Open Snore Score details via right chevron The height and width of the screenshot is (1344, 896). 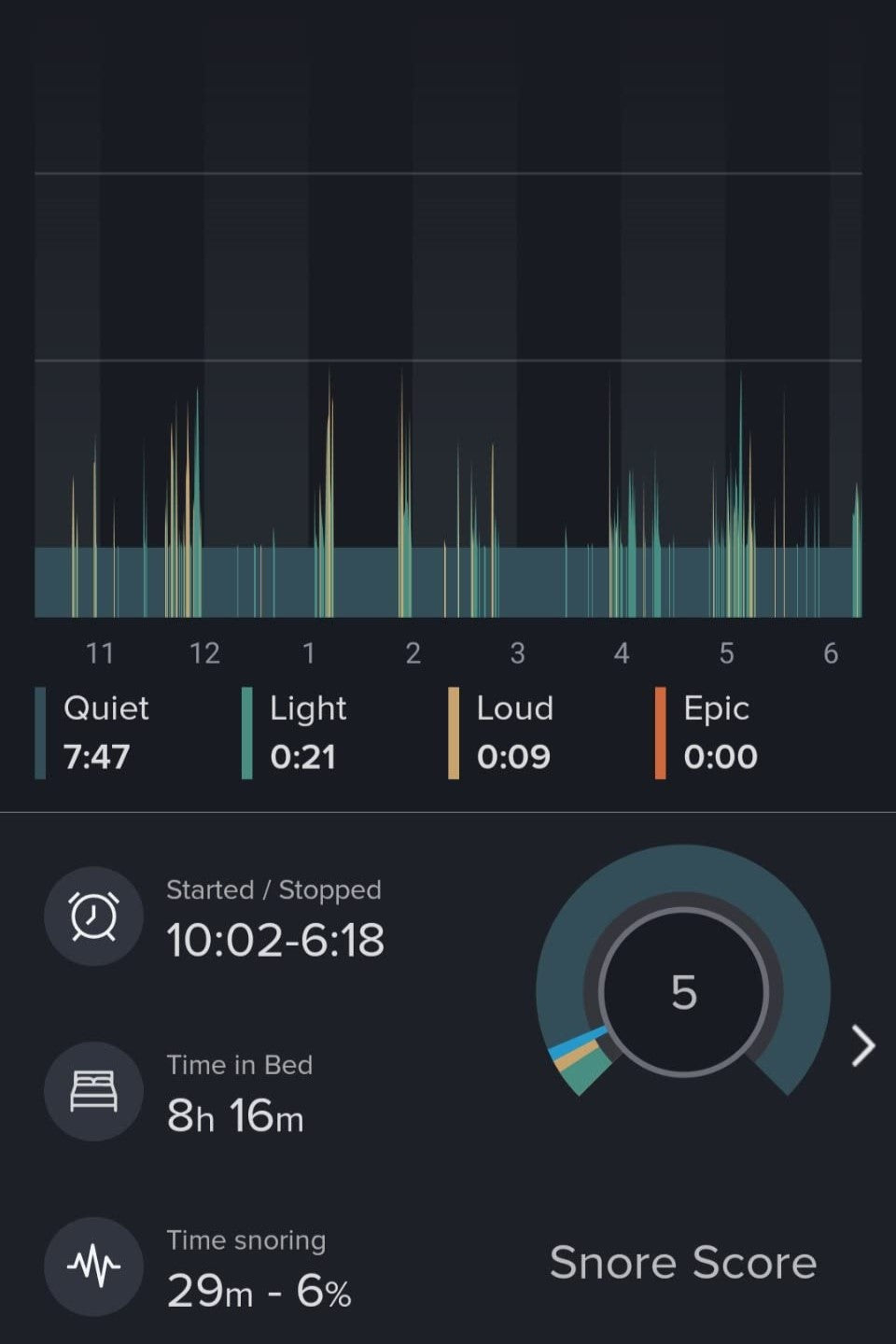863,1045
